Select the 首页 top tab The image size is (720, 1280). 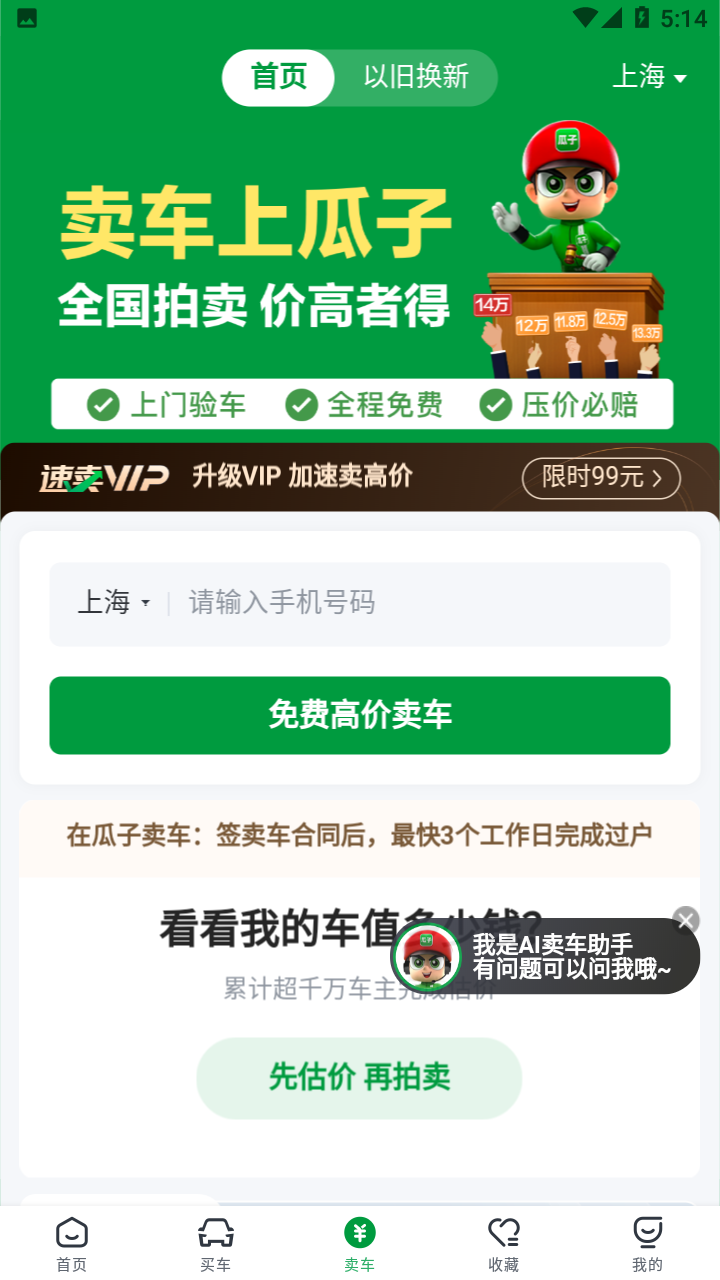(278, 78)
